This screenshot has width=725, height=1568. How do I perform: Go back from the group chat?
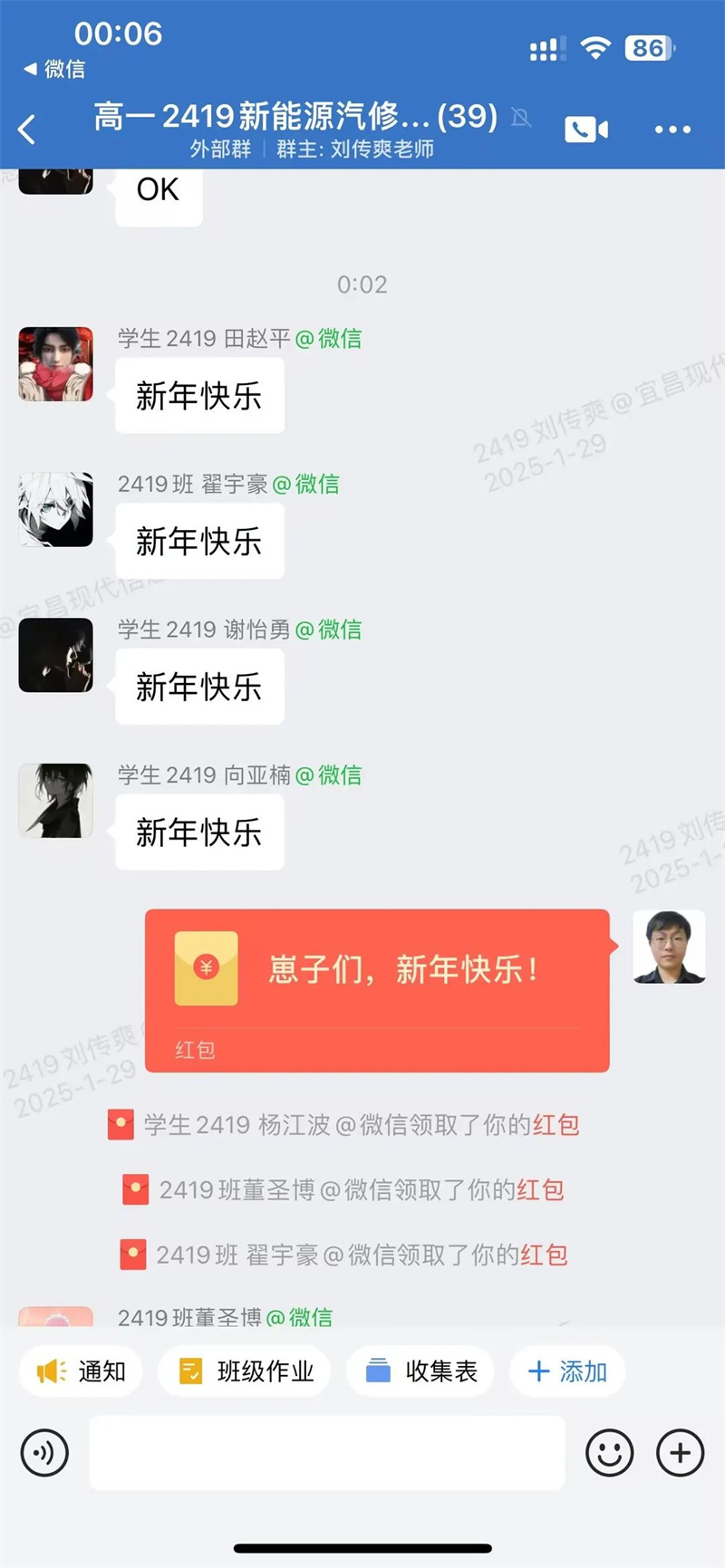tap(27, 130)
